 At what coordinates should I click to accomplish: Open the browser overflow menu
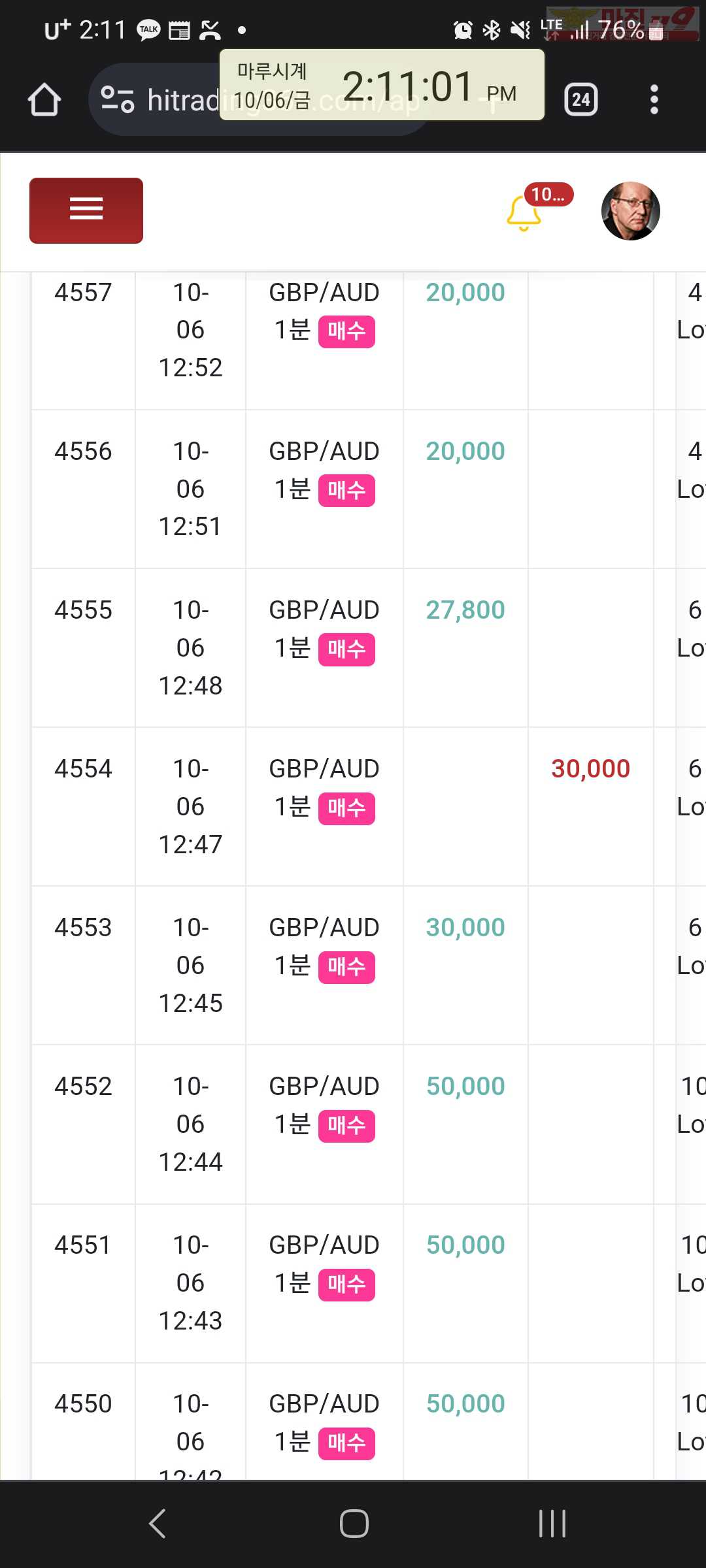point(654,99)
